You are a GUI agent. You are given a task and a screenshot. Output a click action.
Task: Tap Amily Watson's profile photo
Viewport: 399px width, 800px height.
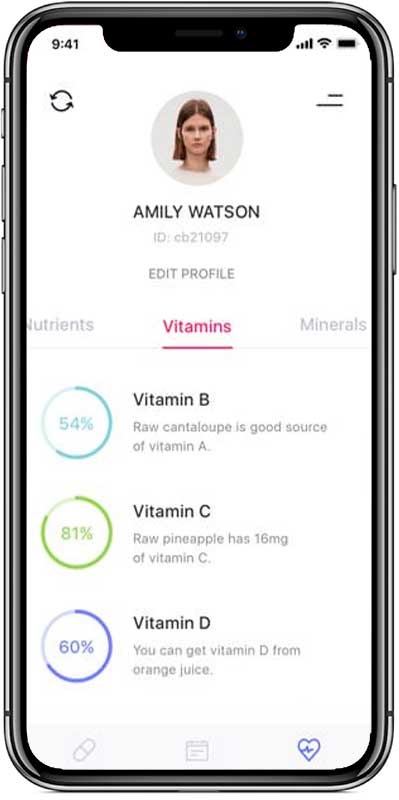197,138
